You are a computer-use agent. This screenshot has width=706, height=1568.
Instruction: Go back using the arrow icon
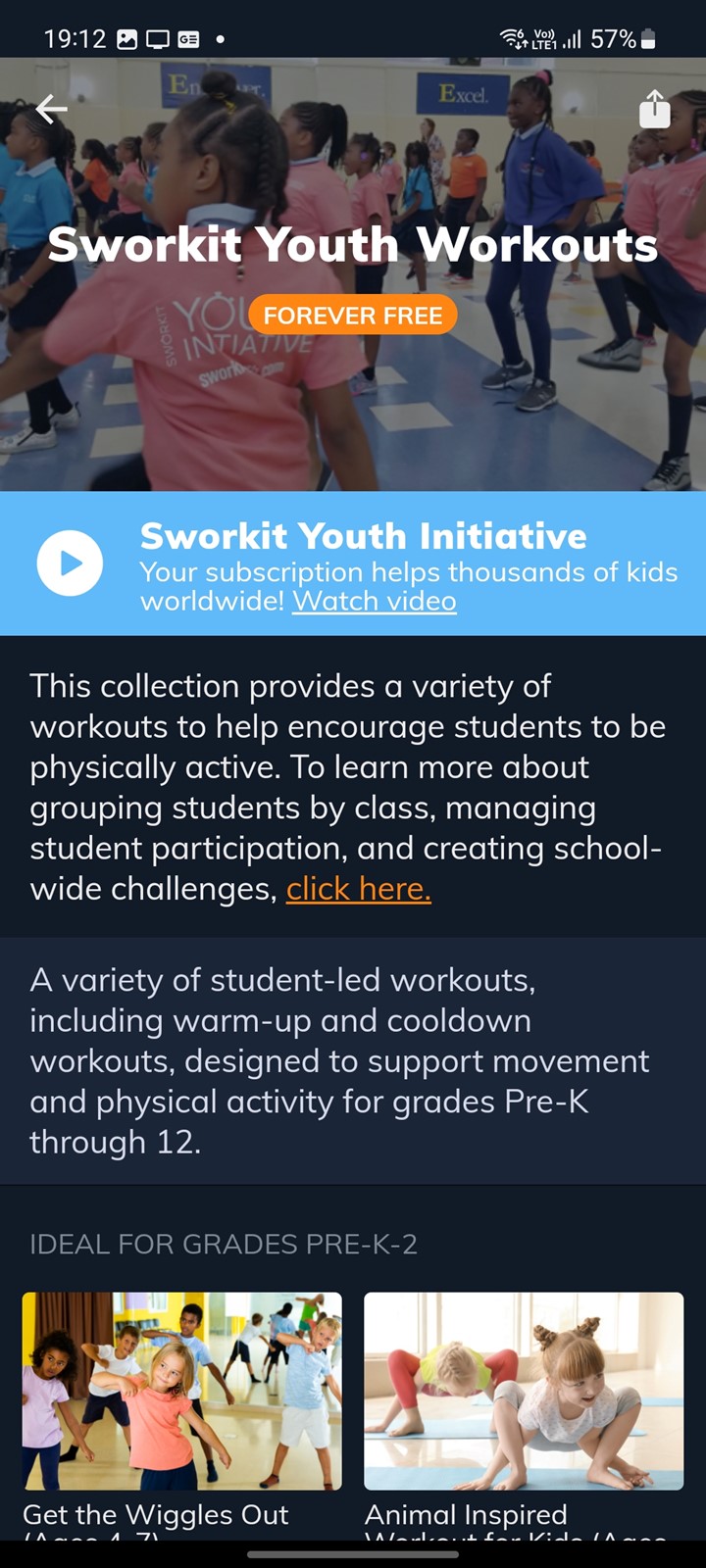point(51,109)
